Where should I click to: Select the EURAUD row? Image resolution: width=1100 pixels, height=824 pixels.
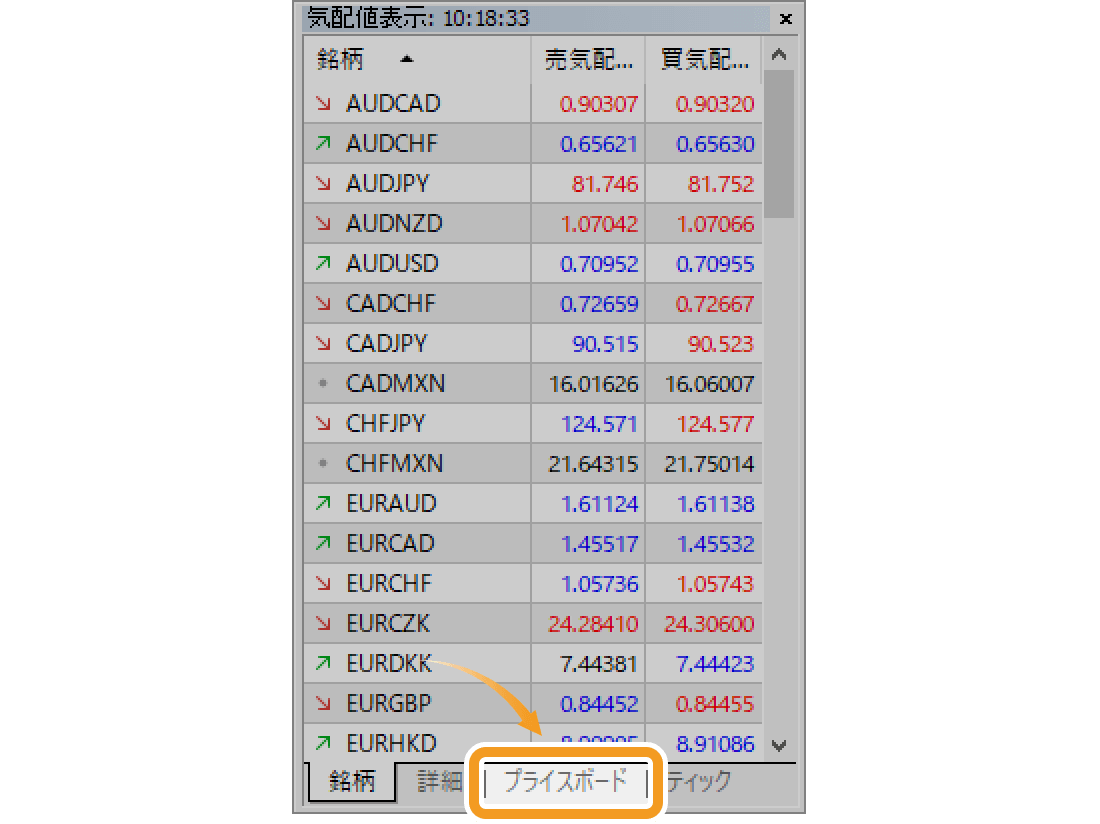[392, 504]
